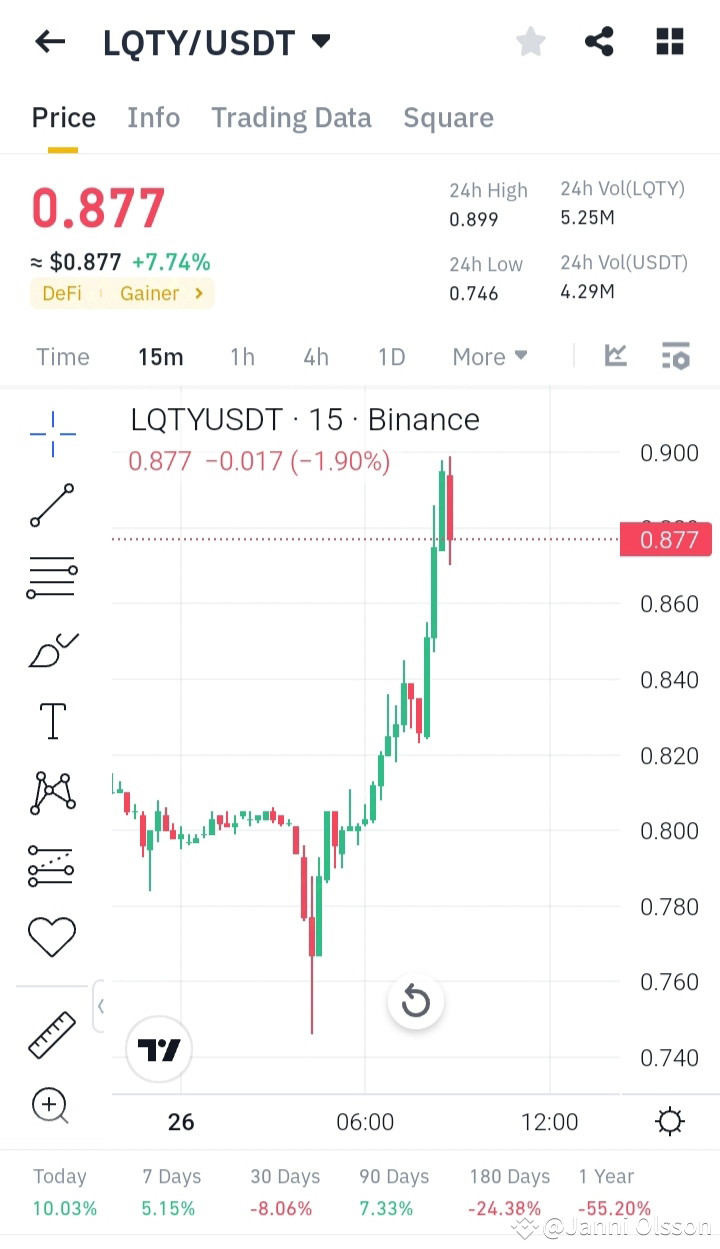720x1249 pixels.
Task: Reset the chart view with circular arrow
Action: pos(415,1002)
